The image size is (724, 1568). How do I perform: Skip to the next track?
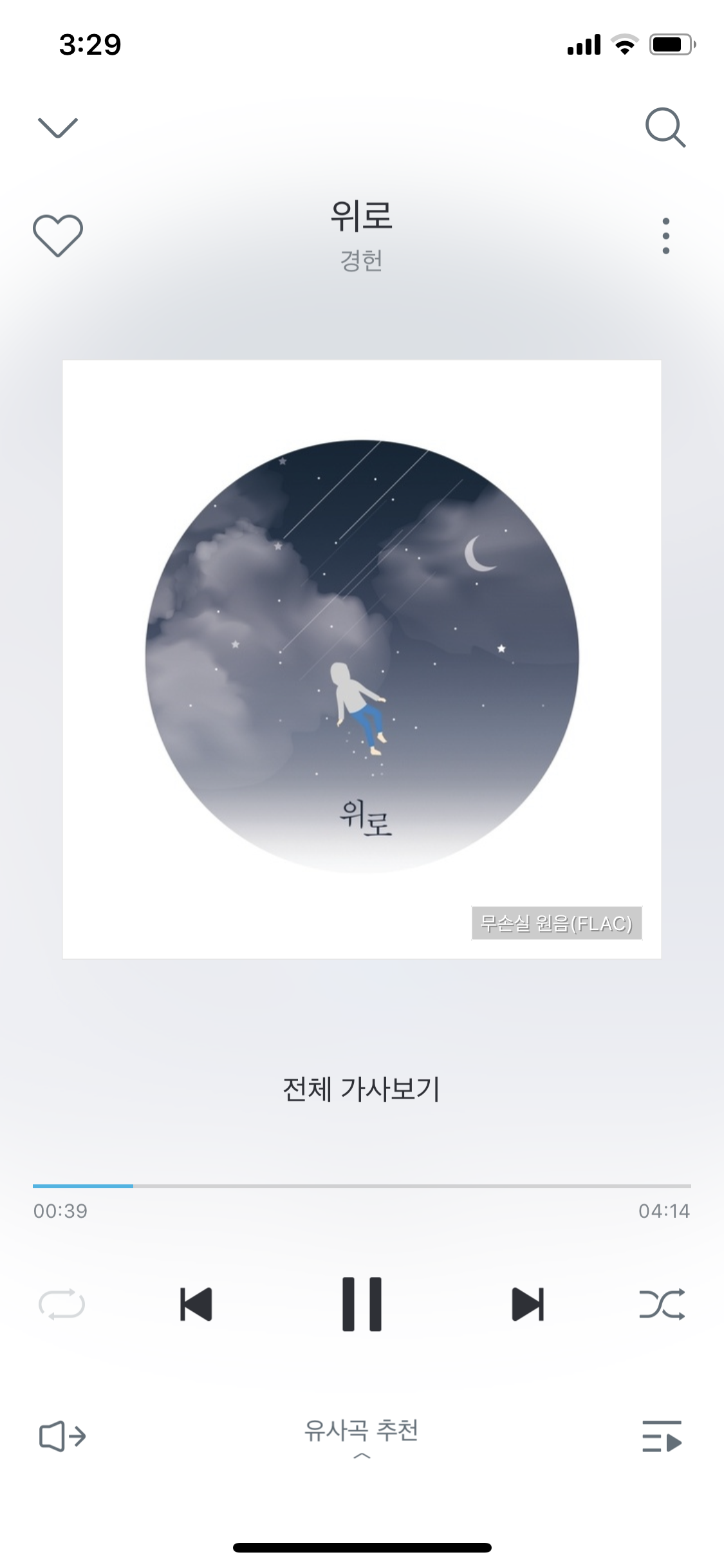point(528,1304)
